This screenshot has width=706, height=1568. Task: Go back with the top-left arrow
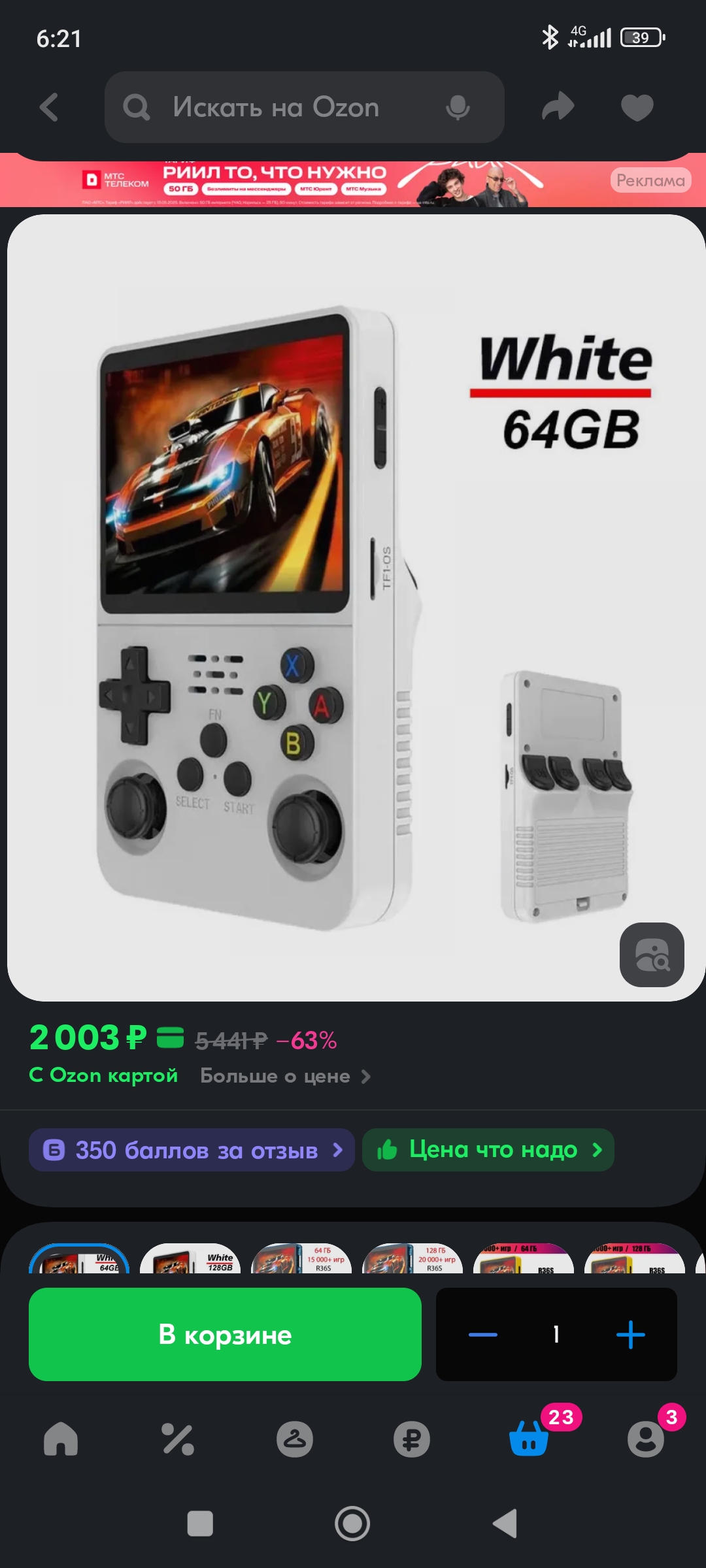49,107
